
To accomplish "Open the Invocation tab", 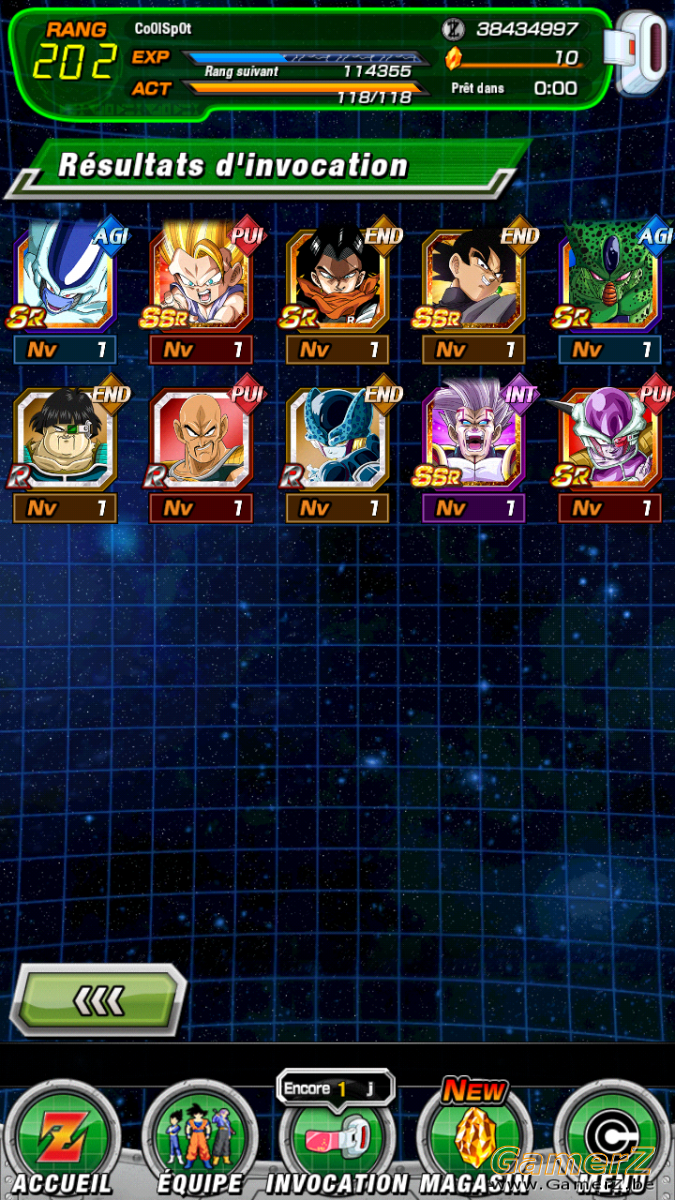I will point(336,1140).
